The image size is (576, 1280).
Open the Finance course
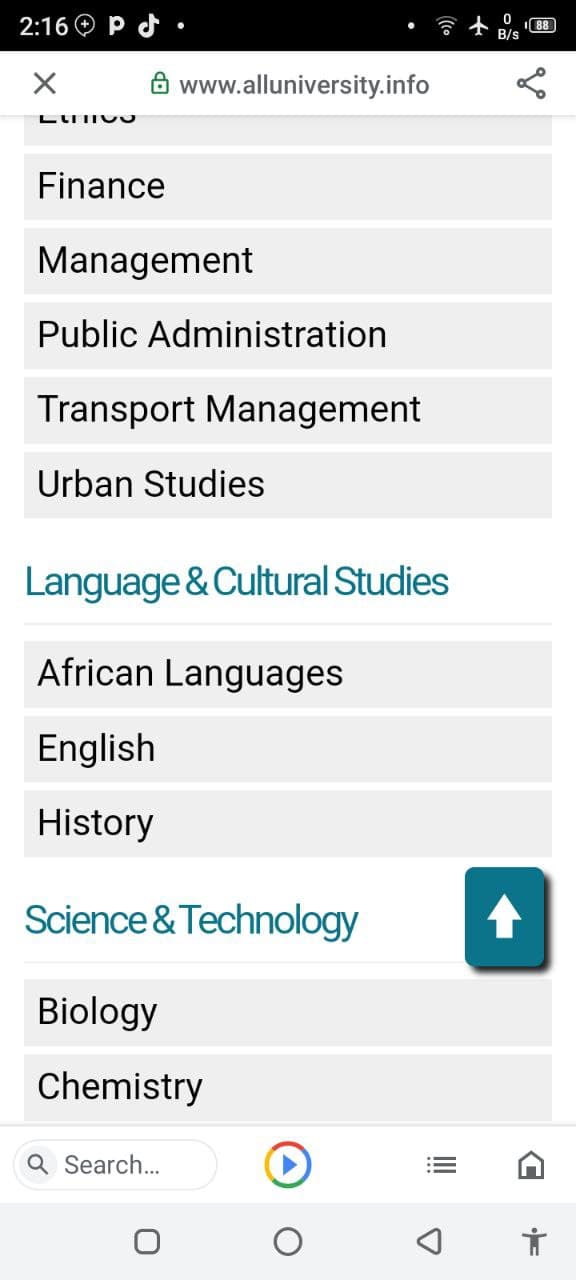288,186
